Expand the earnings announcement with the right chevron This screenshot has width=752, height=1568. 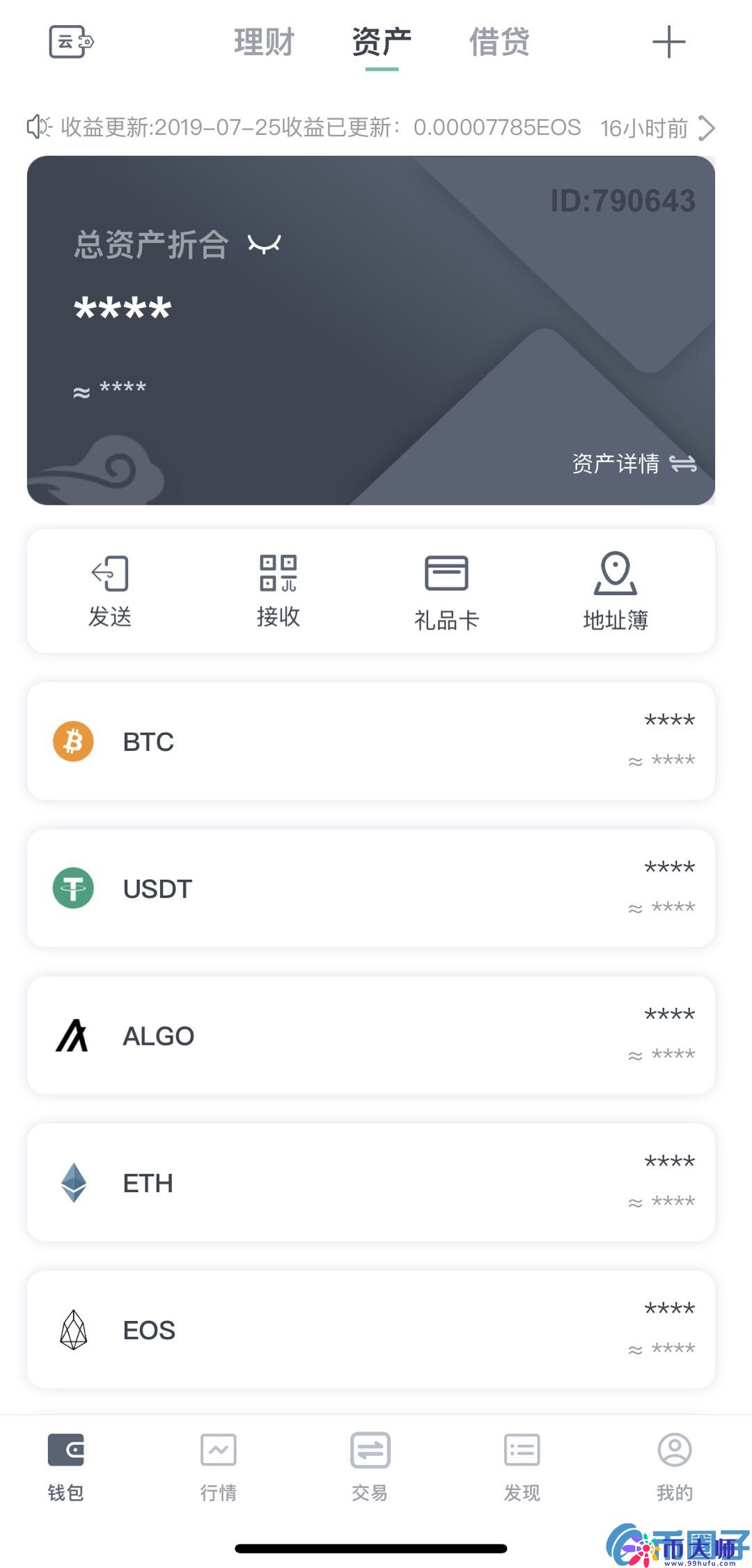tap(709, 127)
